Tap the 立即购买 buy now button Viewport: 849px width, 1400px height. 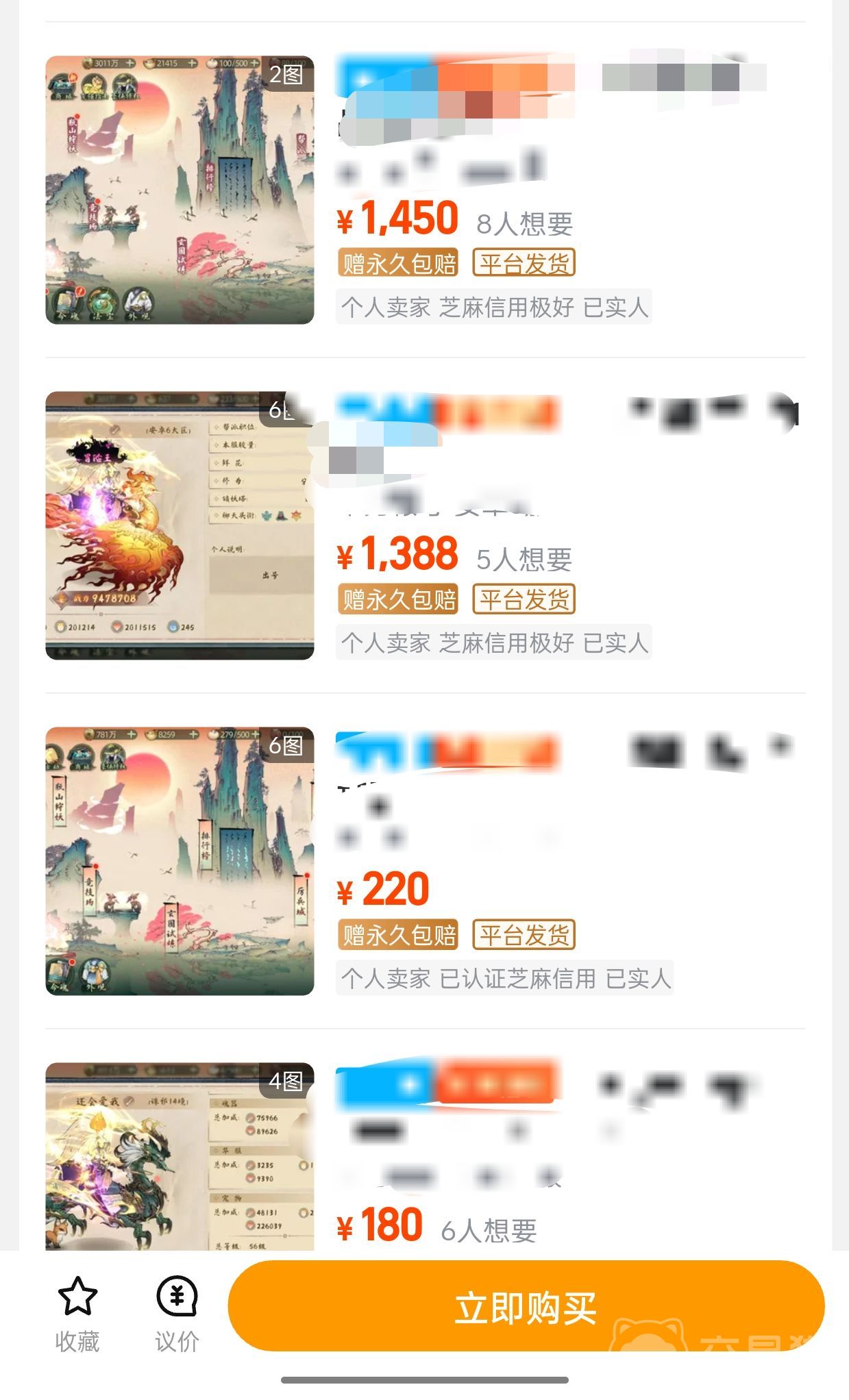(x=526, y=1307)
